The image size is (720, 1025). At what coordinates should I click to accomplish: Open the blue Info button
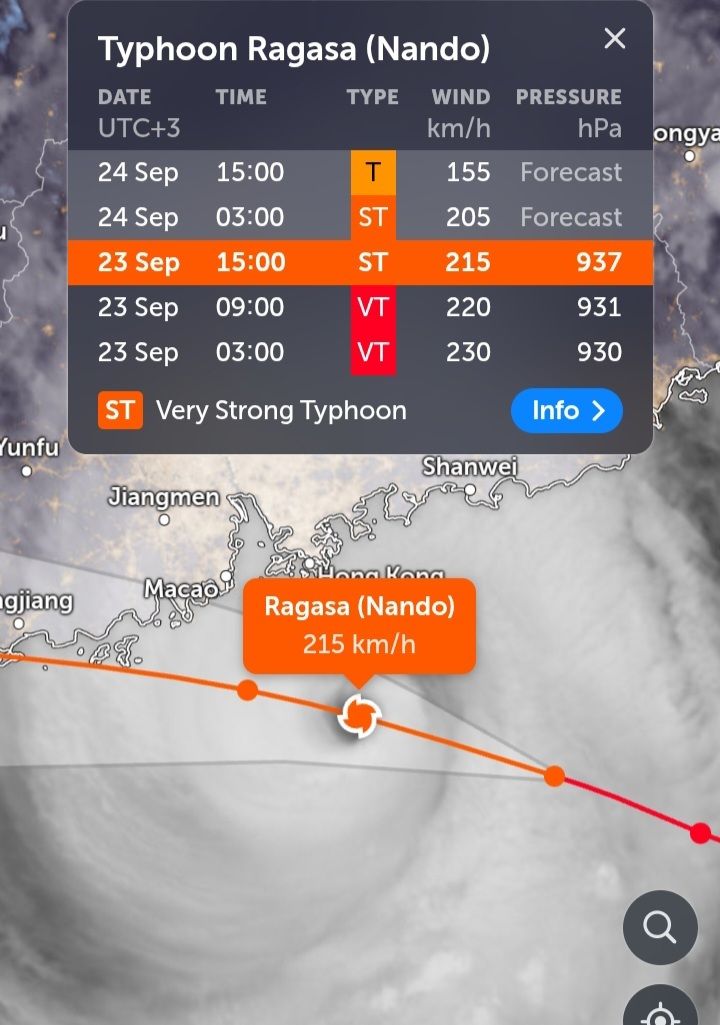pyautogui.click(x=566, y=410)
